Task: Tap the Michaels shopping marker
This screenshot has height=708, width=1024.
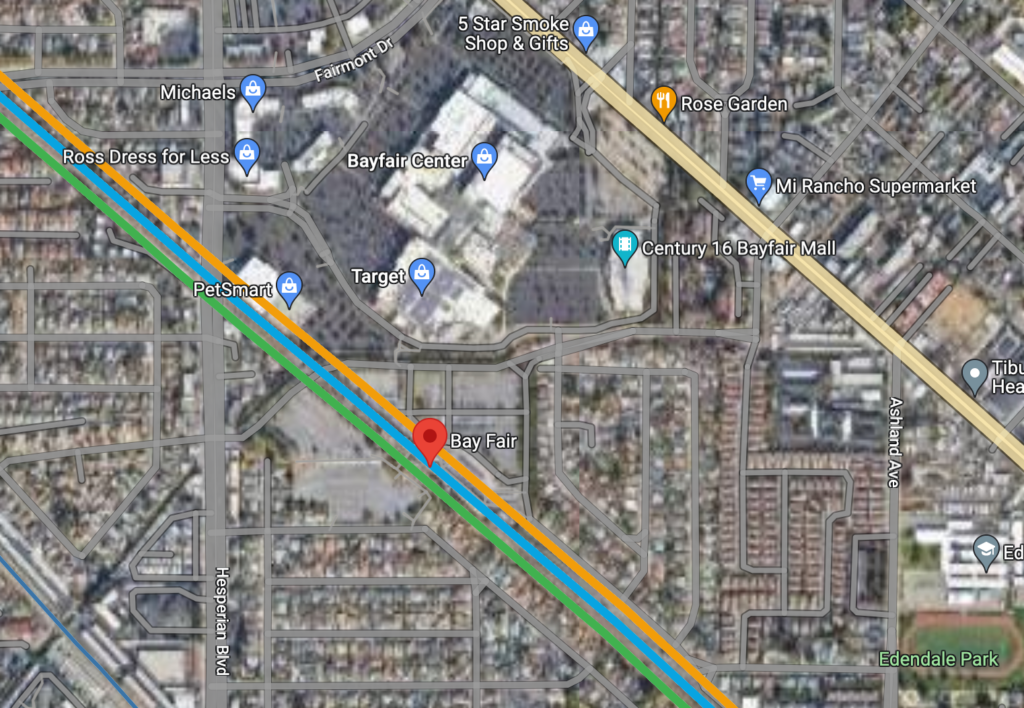Action: 253,92
